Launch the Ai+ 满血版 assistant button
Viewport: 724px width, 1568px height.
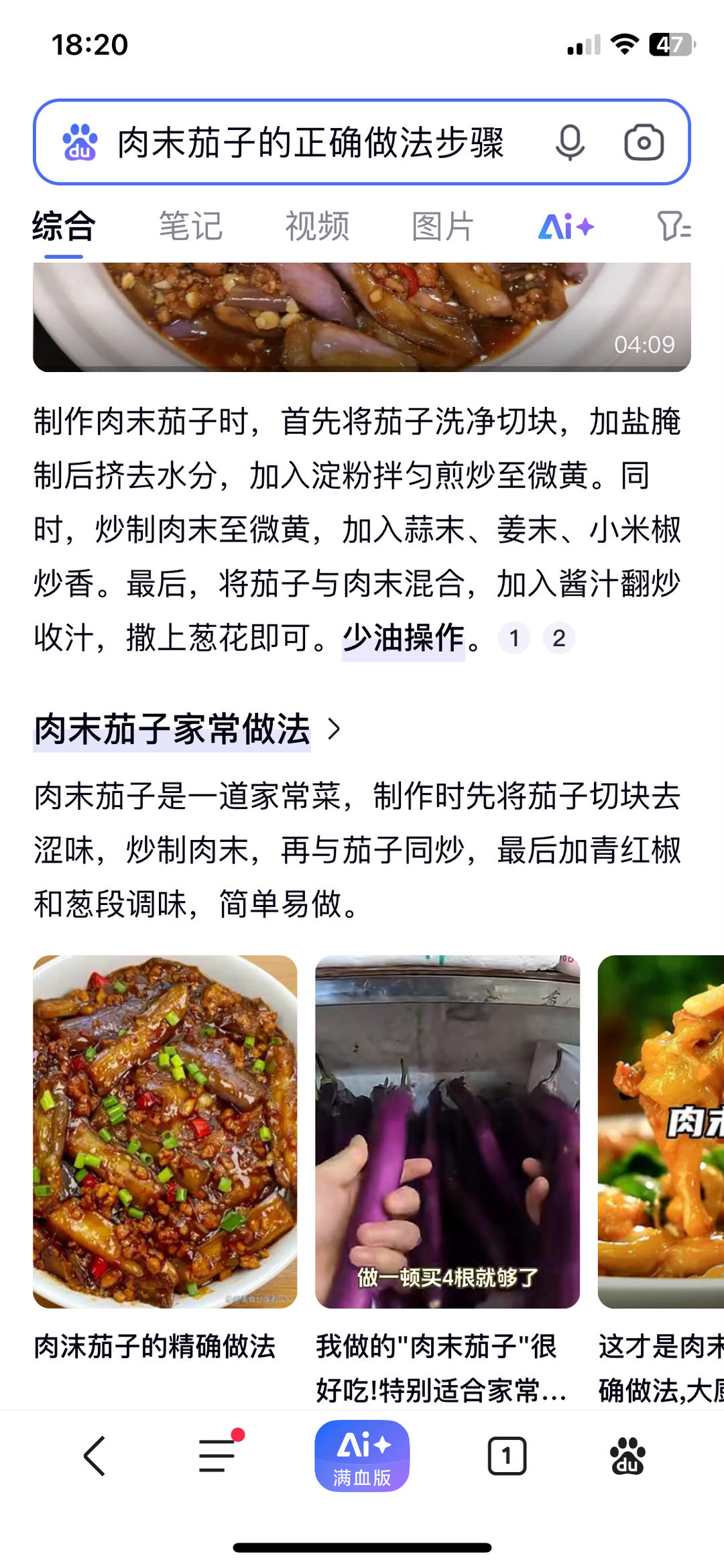(x=362, y=1456)
